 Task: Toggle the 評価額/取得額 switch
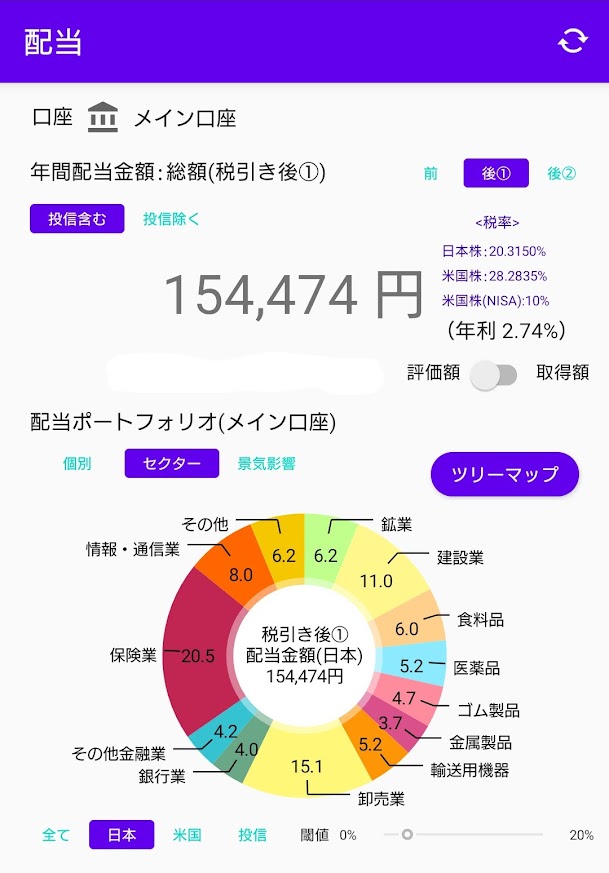click(495, 374)
